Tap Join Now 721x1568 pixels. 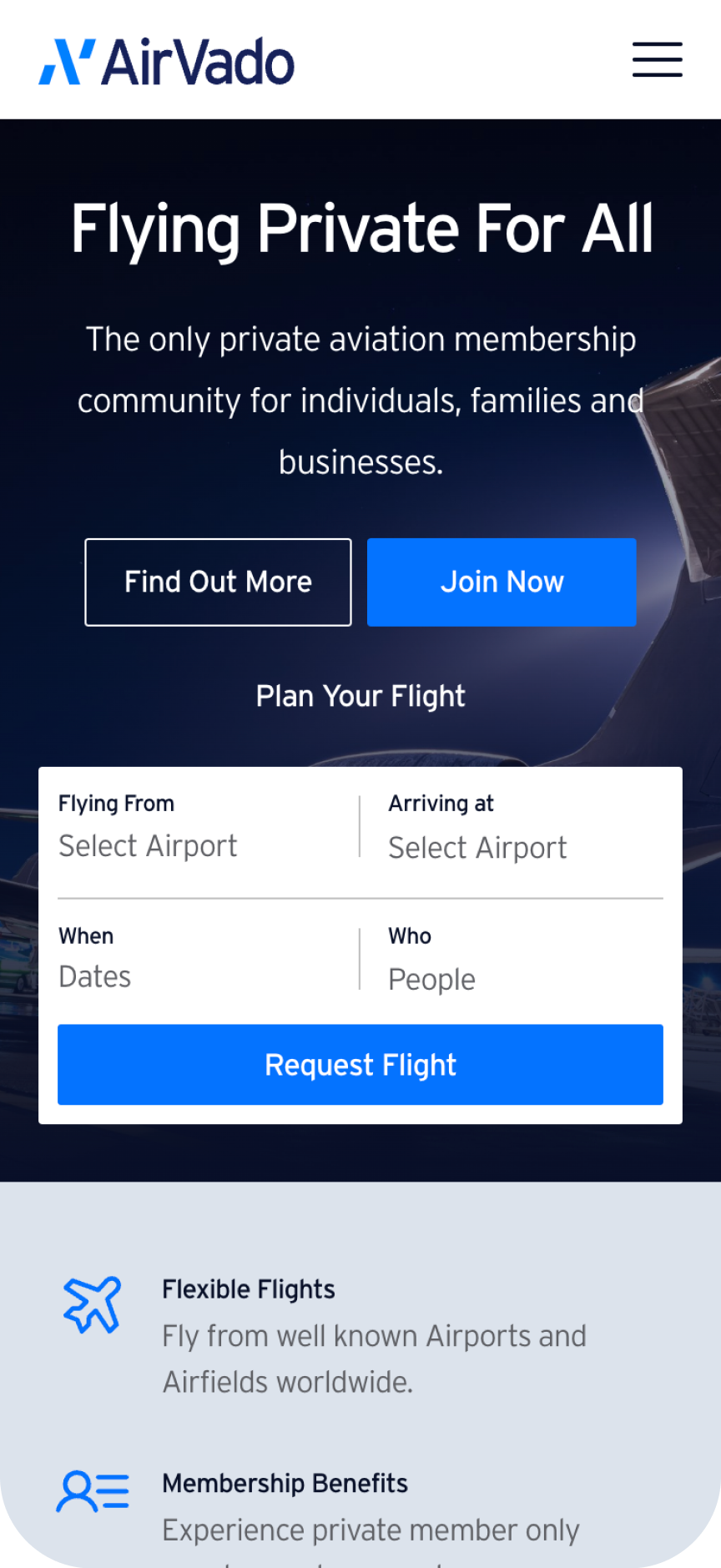coord(502,582)
